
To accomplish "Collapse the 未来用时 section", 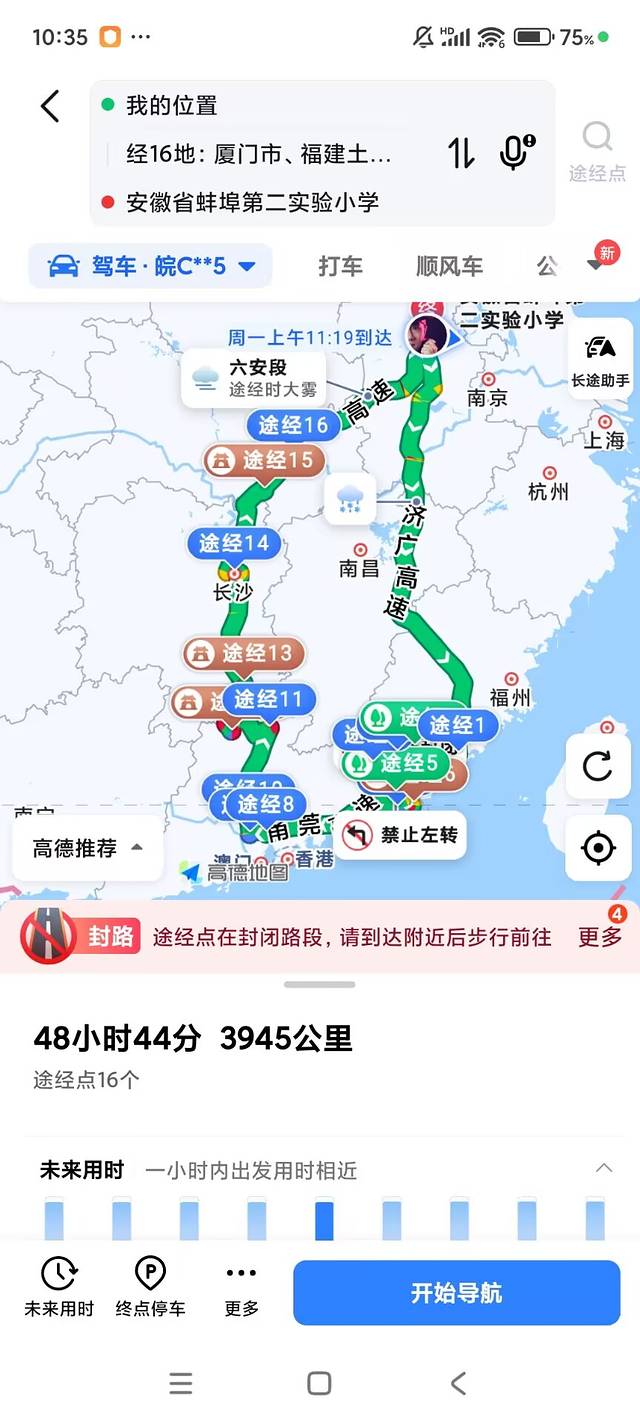I will (x=604, y=1168).
